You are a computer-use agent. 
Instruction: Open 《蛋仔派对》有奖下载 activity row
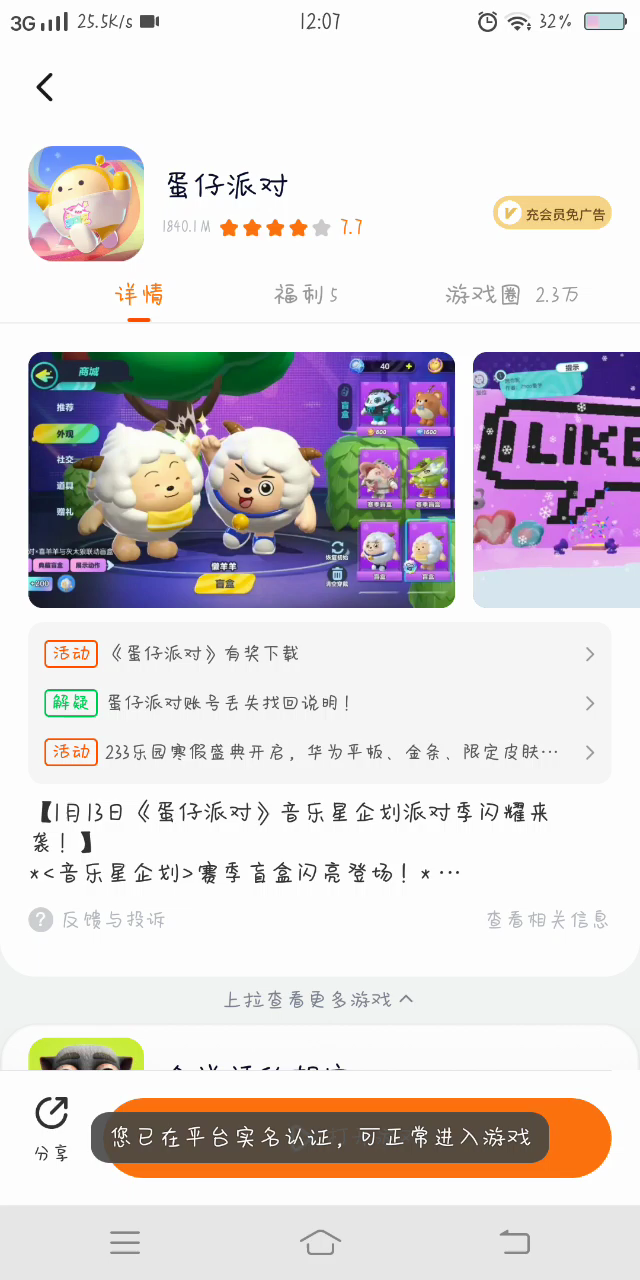(x=320, y=654)
